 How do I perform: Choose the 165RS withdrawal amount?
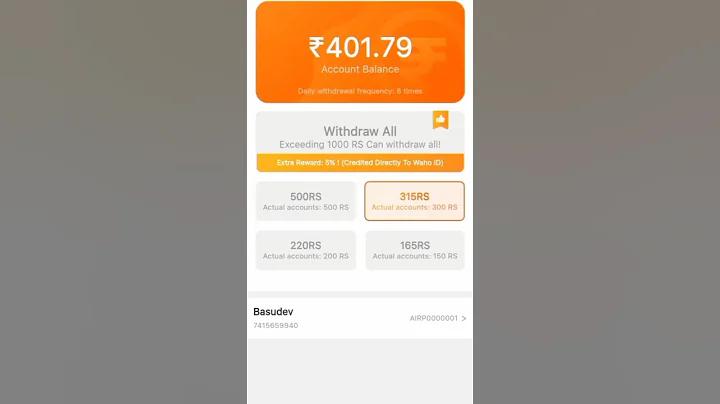click(414, 250)
